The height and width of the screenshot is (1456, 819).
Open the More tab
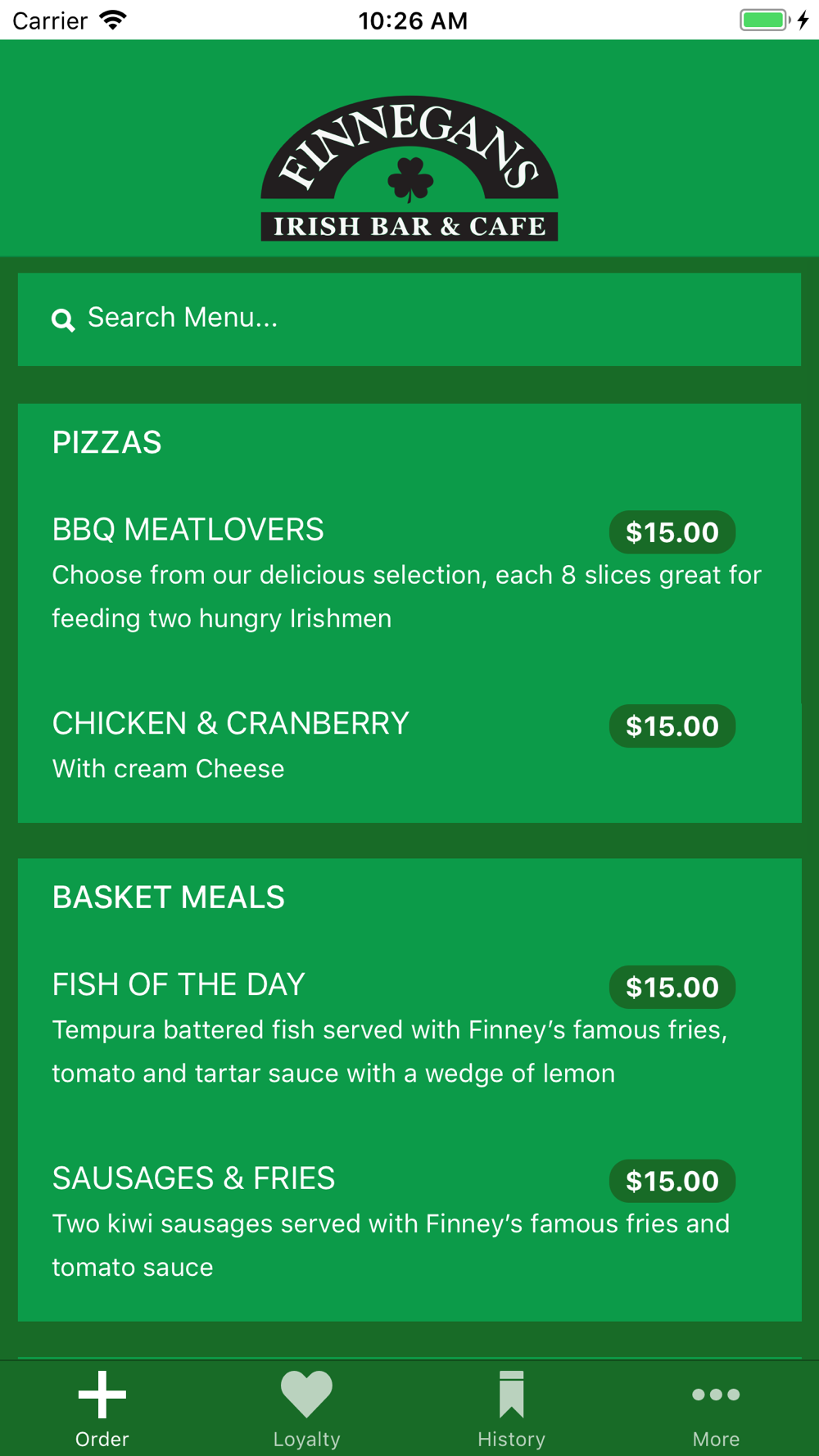click(x=717, y=1409)
